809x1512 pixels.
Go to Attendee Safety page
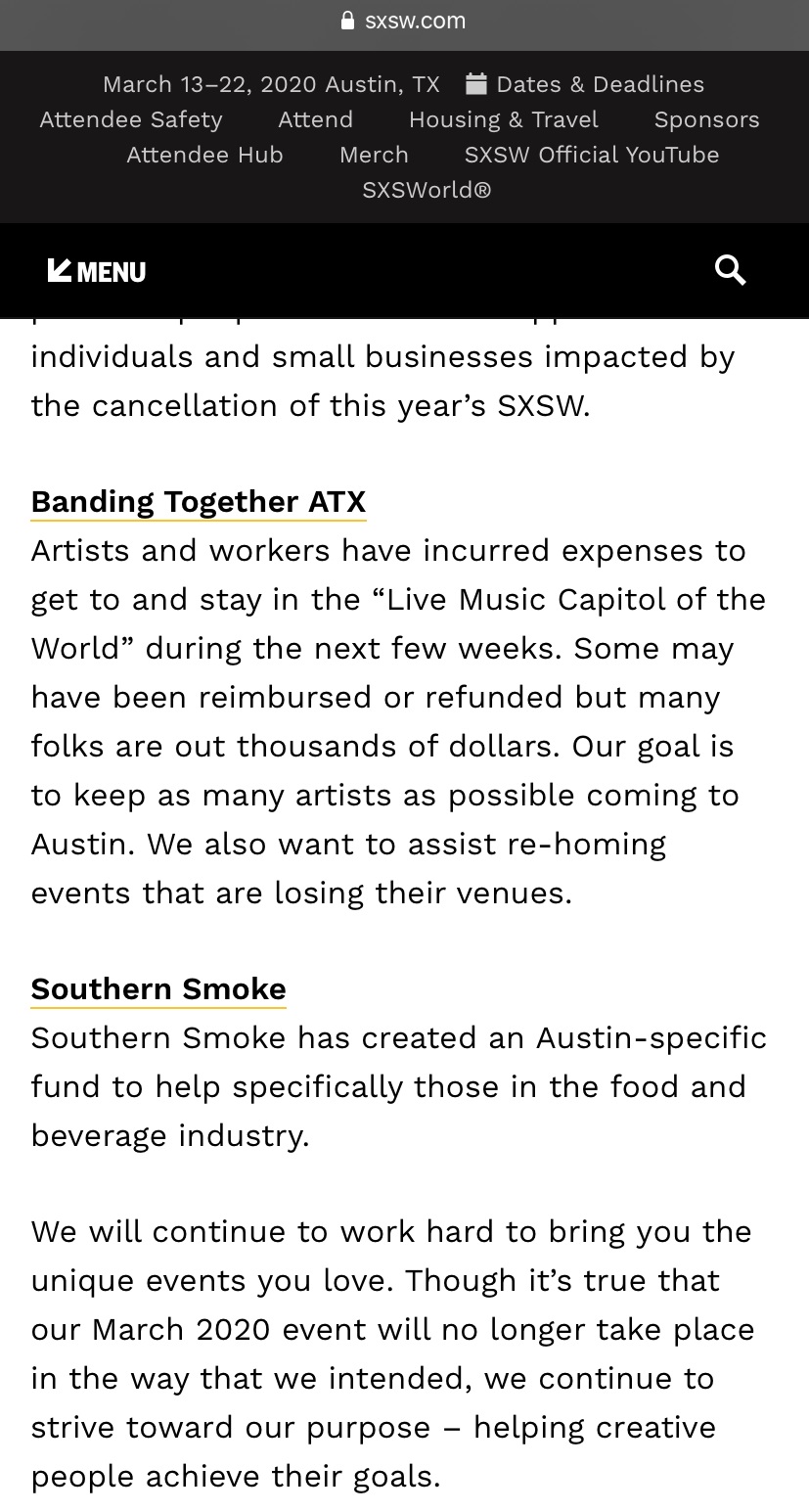click(x=131, y=119)
